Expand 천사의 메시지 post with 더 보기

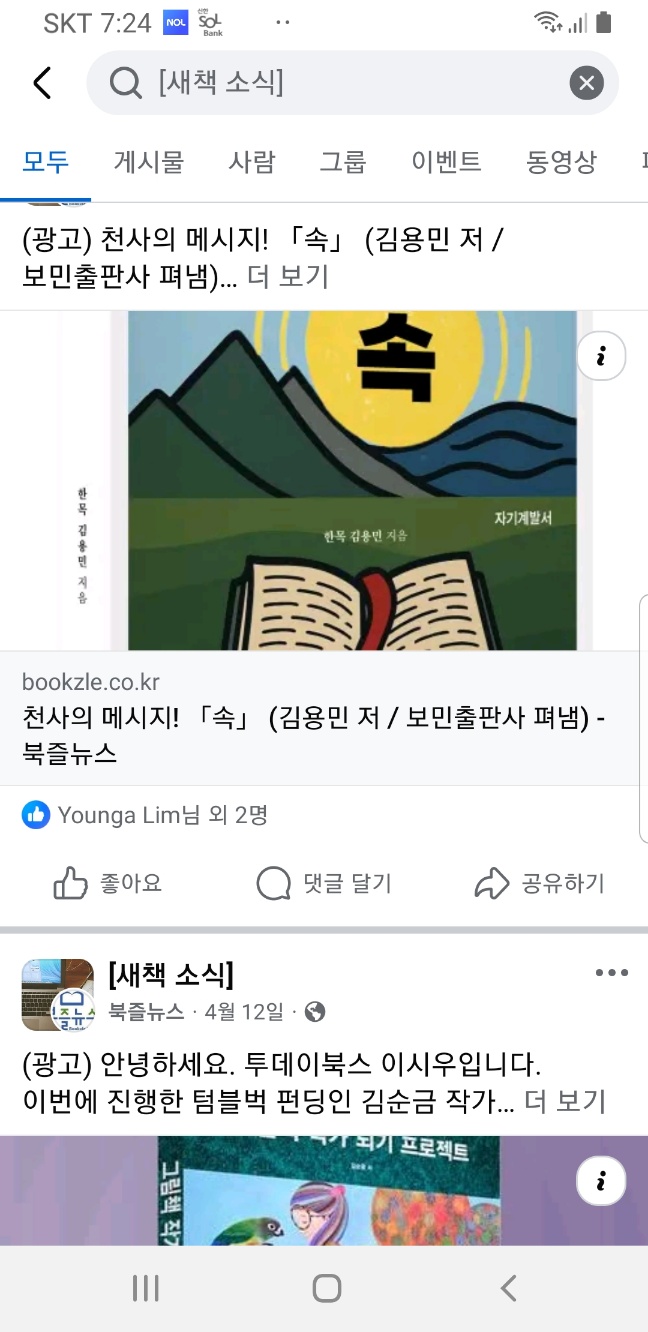(x=288, y=277)
